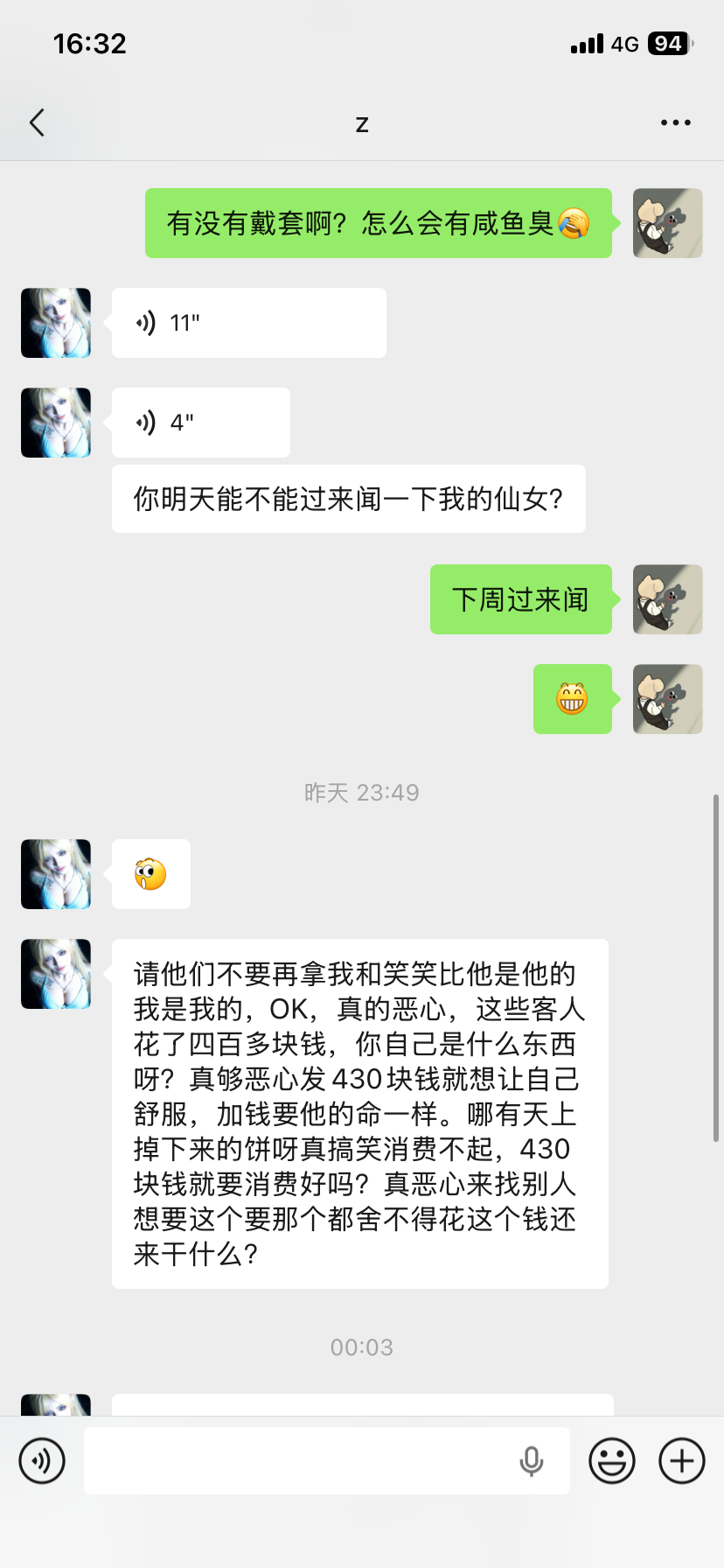Image resolution: width=724 pixels, height=1568 pixels.
Task: Open the emoji sticker panel
Action: [611, 1460]
